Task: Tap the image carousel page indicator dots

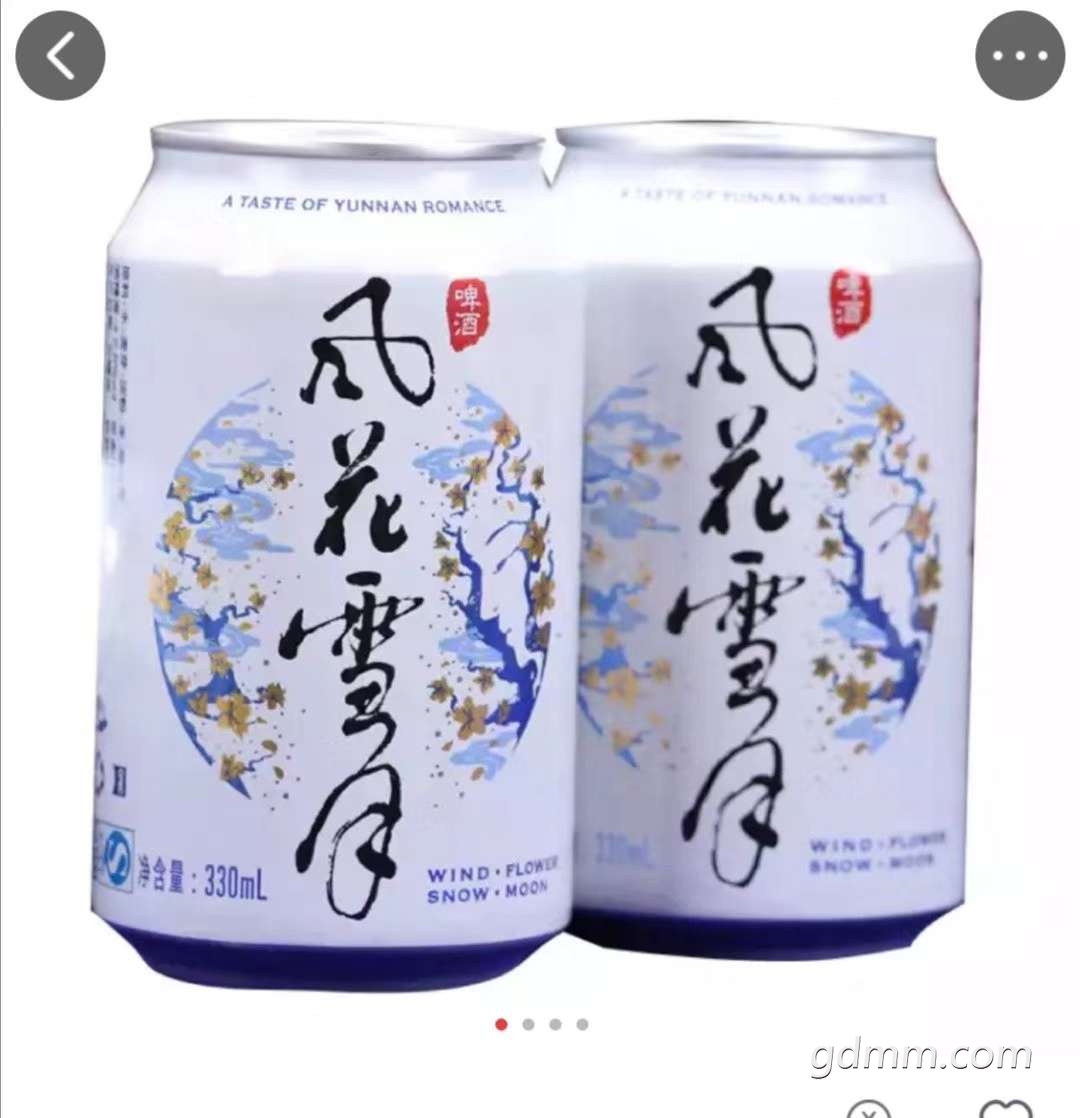Action: click(x=541, y=1024)
